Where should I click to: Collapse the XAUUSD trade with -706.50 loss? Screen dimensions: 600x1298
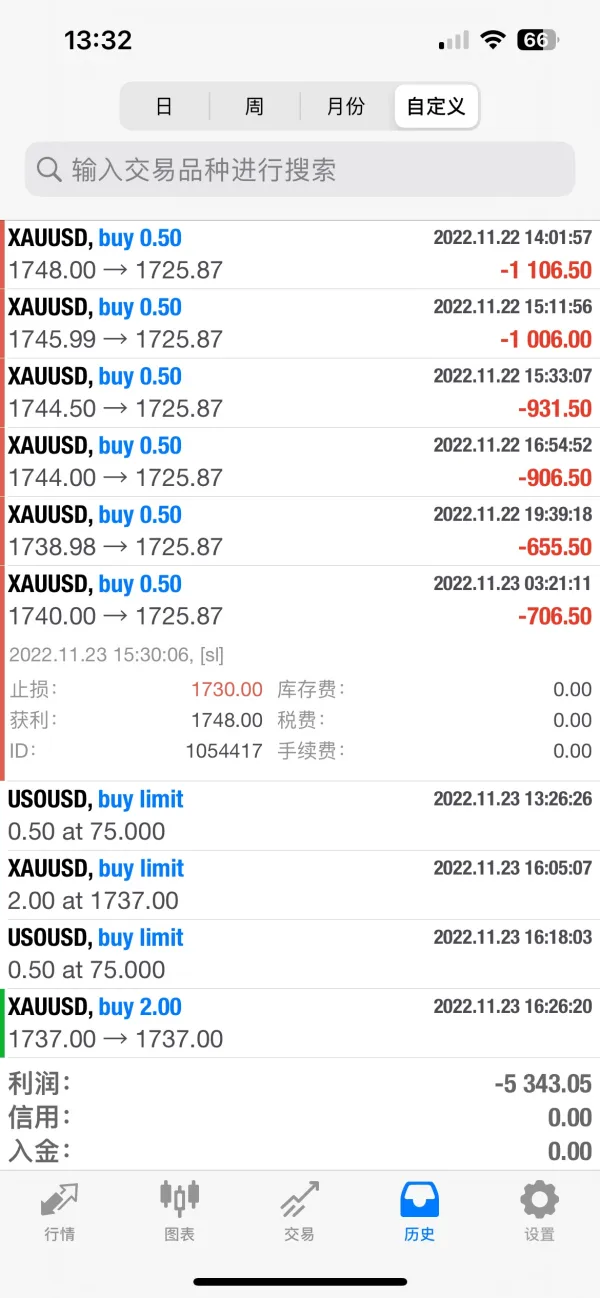(300, 600)
